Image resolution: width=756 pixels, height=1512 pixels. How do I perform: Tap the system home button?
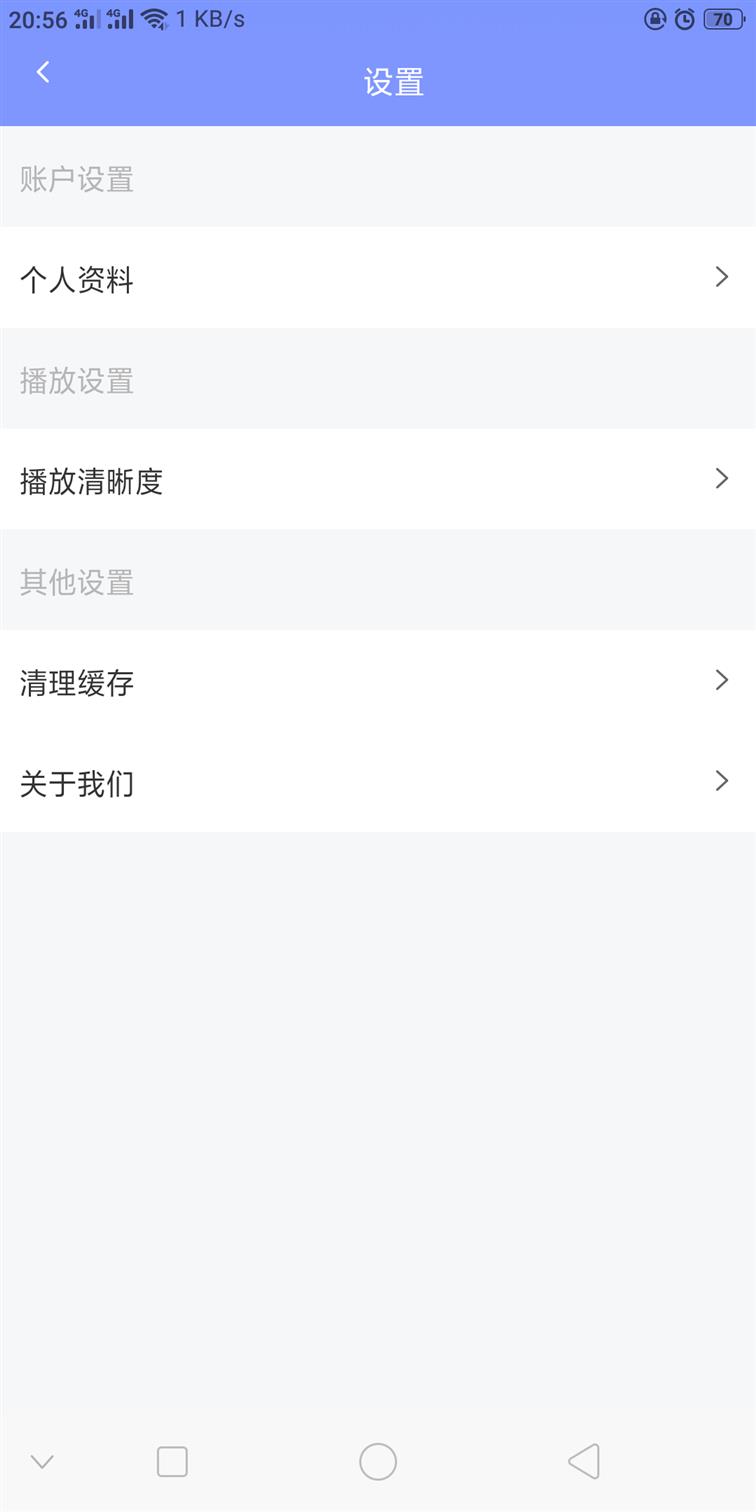[378, 1462]
